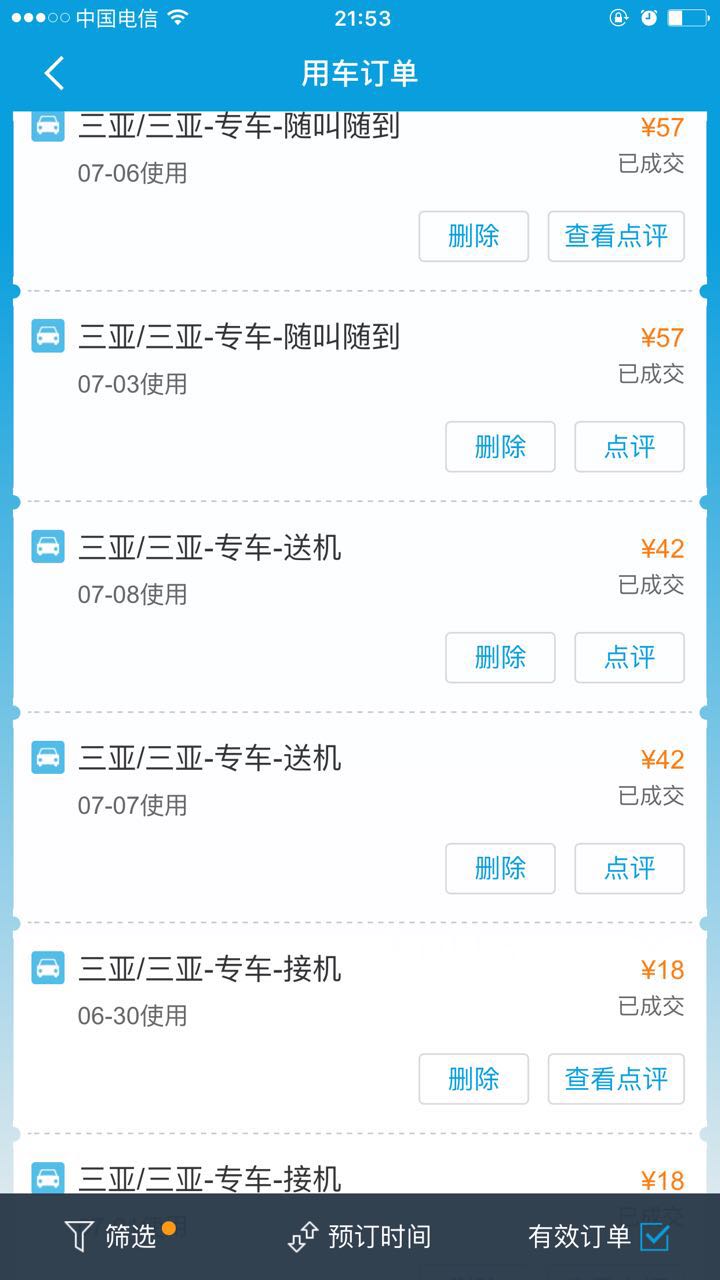
Task: Delete the 06-30 接机 order
Action: [473, 1079]
